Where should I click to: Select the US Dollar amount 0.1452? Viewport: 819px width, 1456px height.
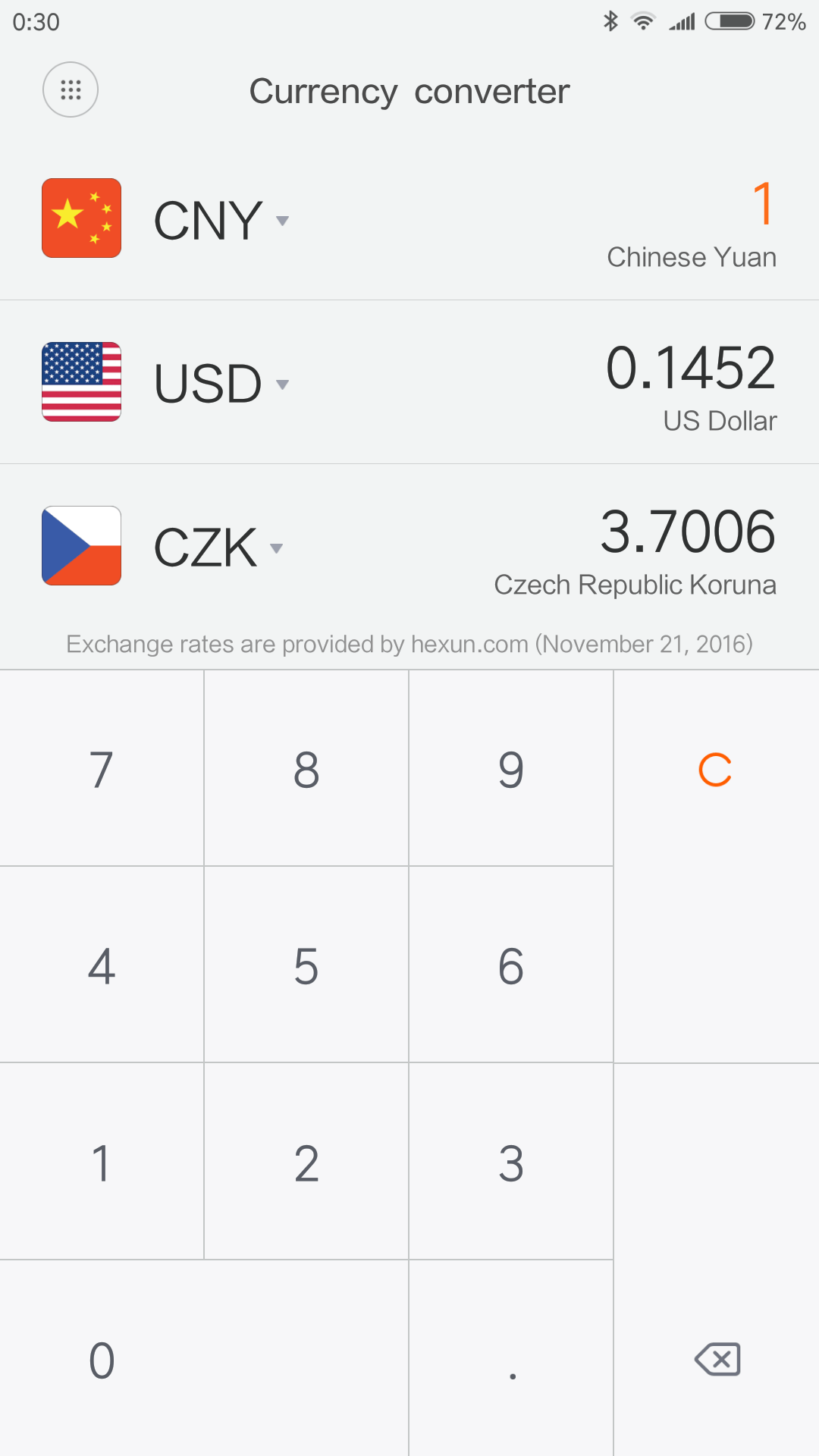[691, 368]
